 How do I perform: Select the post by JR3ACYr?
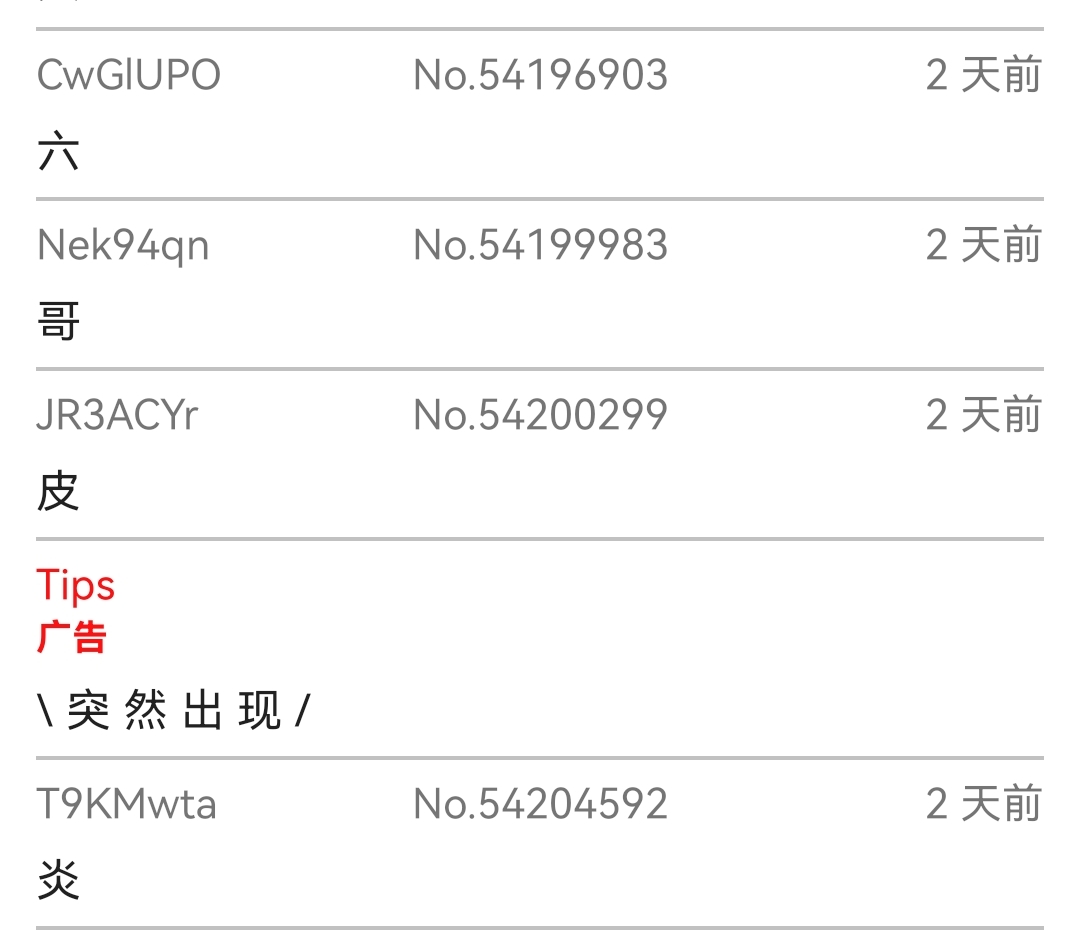click(540, 454)
